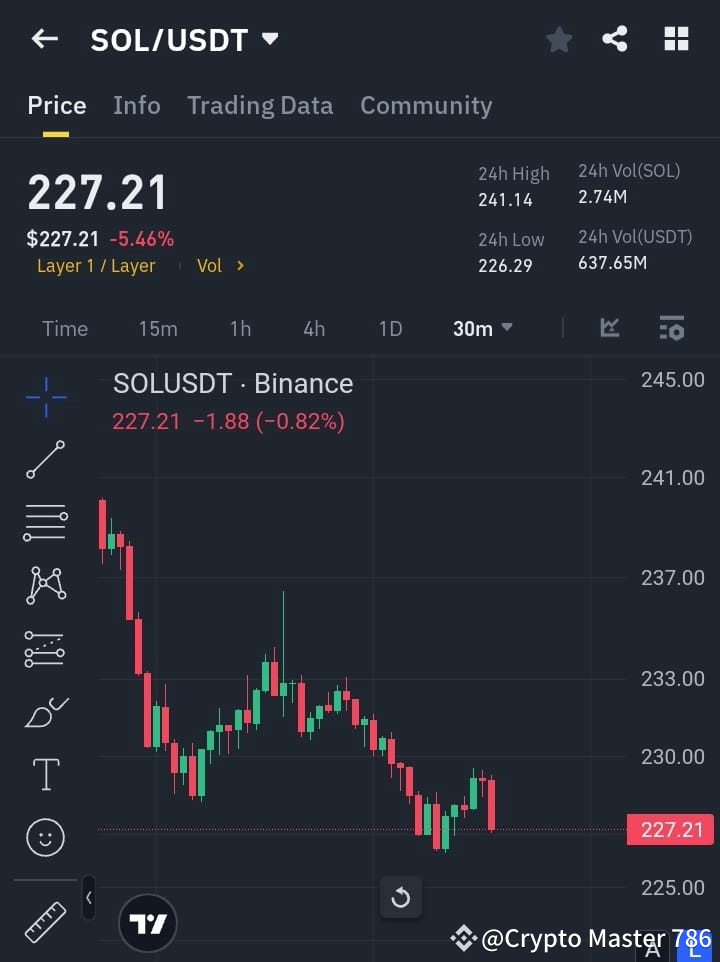The height and width of the screenshot is (962, 720).
Task: Open the 30m interval dropdown
Action: click(x=483, y=327)
